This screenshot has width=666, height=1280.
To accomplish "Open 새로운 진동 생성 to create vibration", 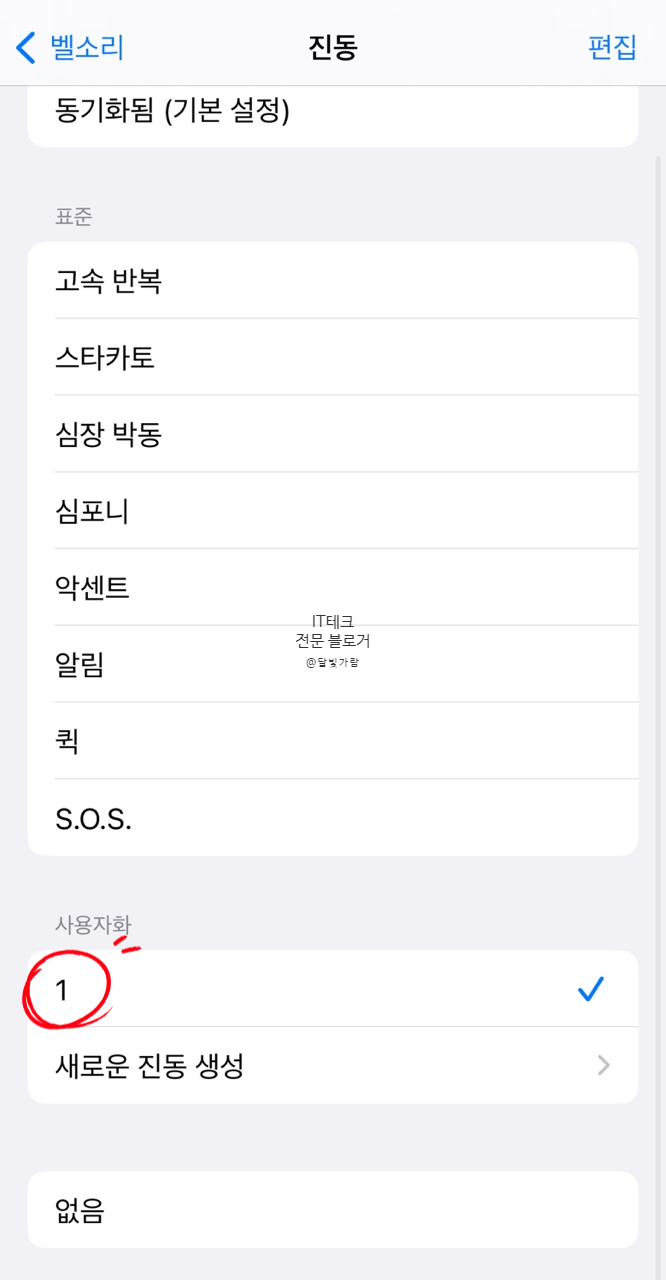I will point(332,1066).
